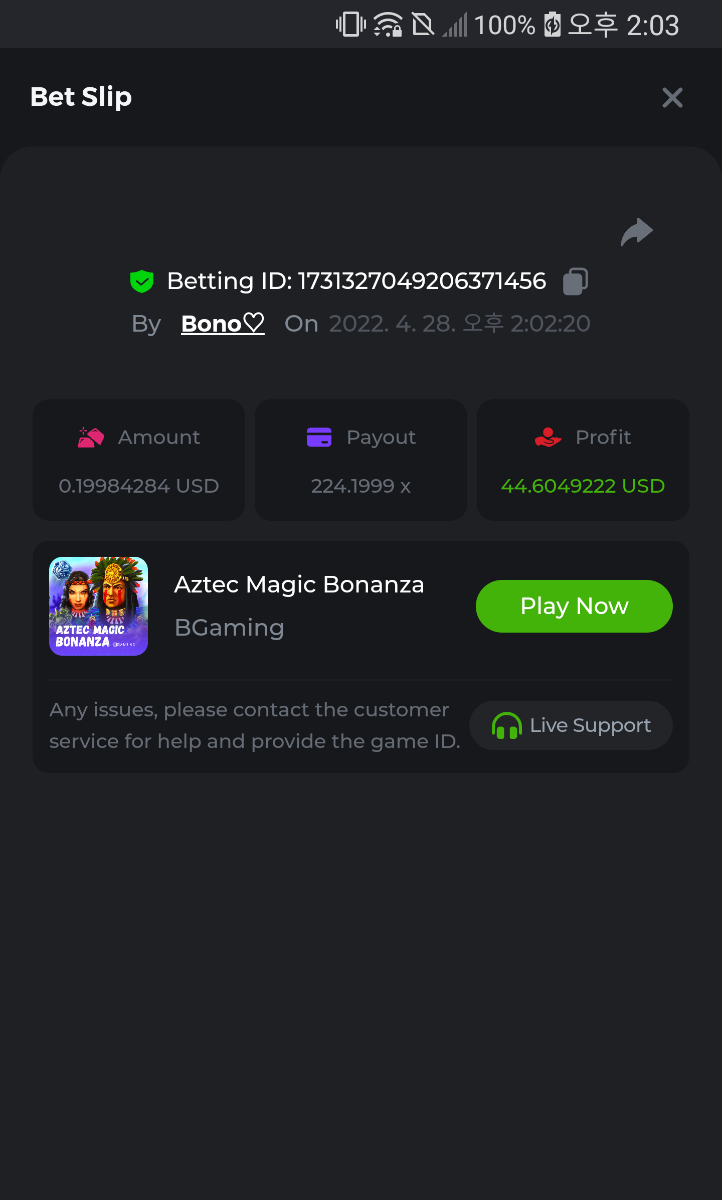Screen dimensions: 722x1200
Task: Open the Aztec Magic Bonanza game thumbnail
Action: click(x=98, y=606)
